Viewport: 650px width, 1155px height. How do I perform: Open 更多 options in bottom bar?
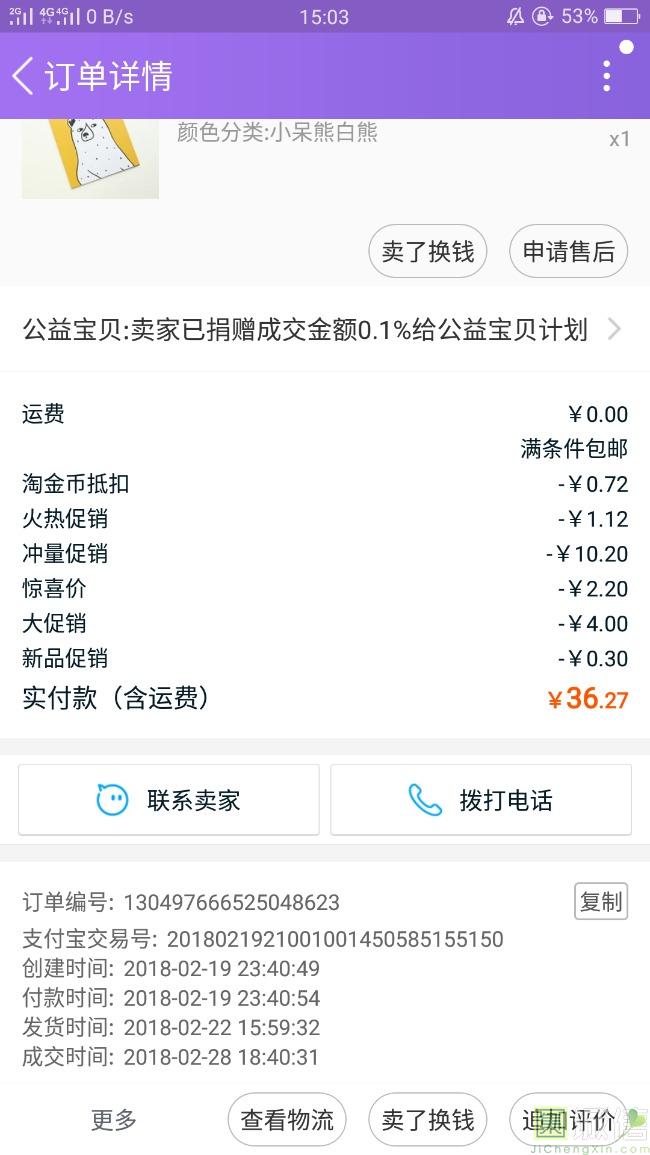[x=114, y=1120]
